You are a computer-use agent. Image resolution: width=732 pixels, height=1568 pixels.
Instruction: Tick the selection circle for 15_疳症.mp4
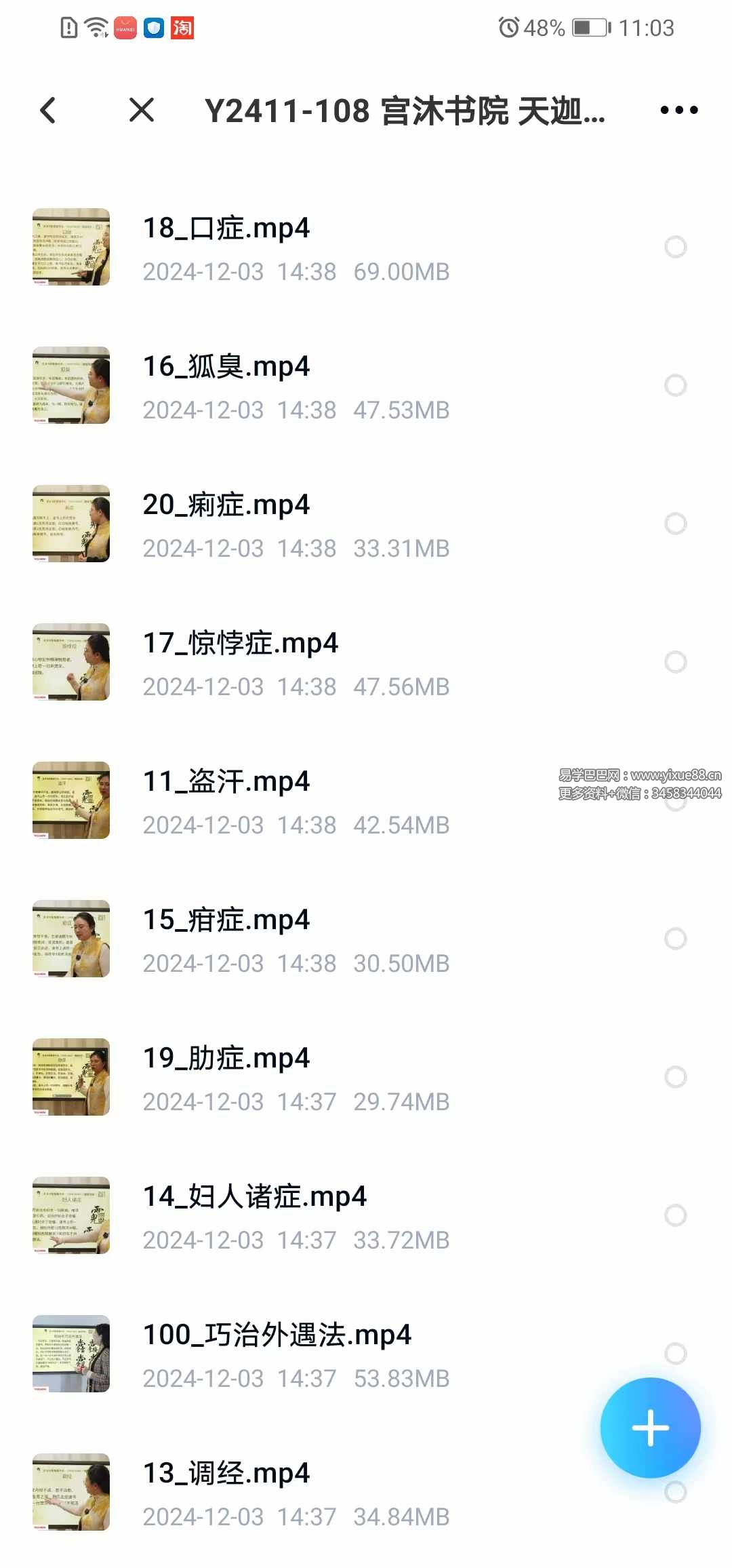[676, 939]
